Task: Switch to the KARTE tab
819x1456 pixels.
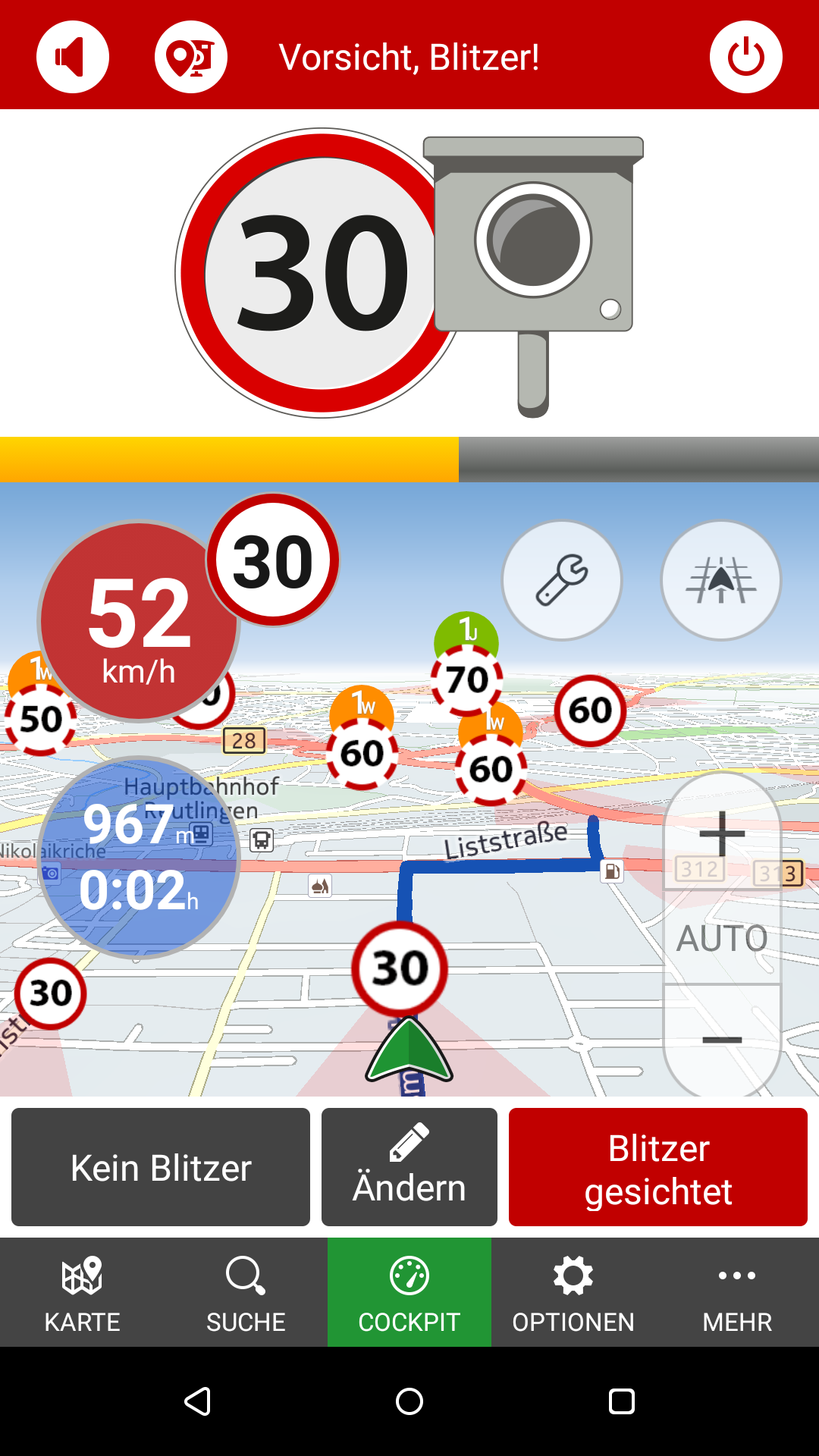Action: [x=82, y=1292]
